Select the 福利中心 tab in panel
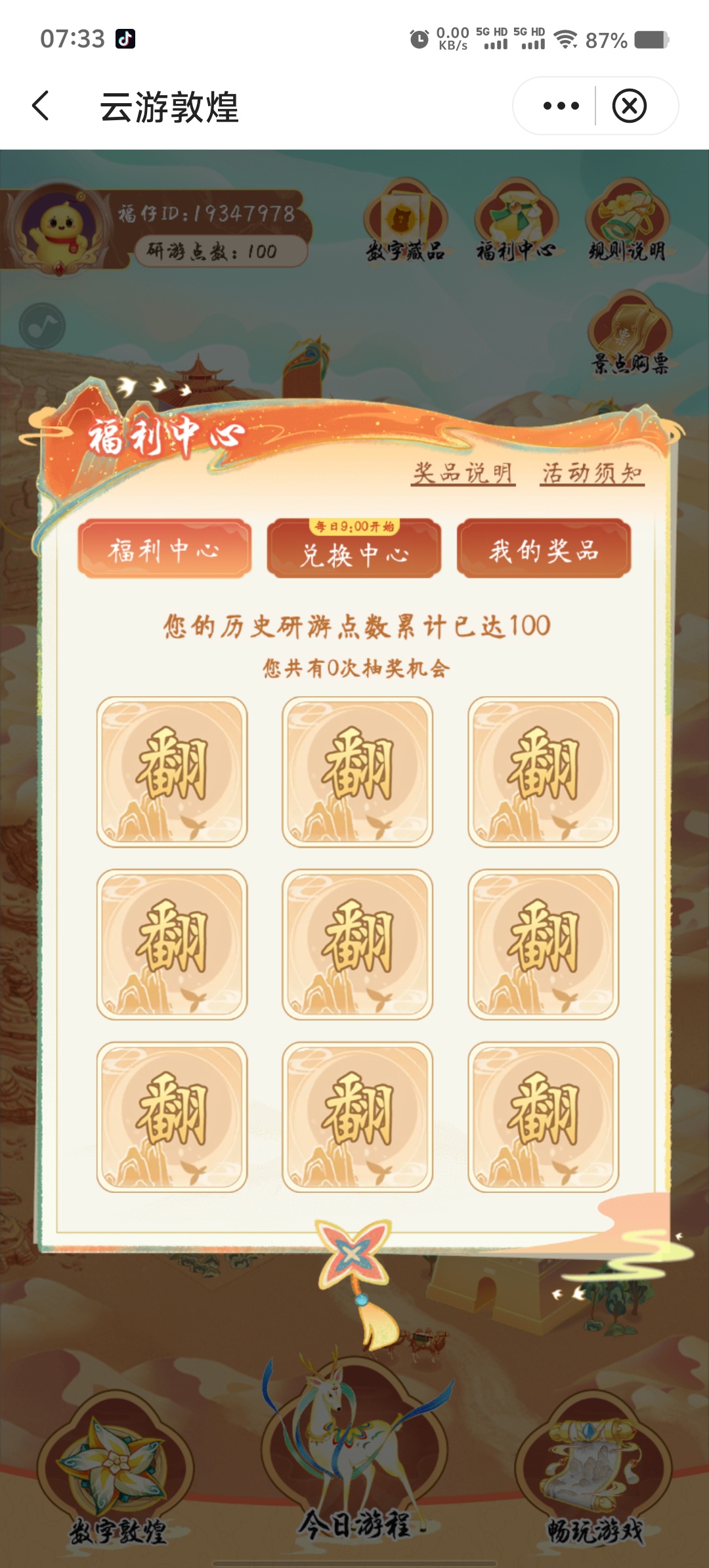Viewport: 709px width, 1568px height. 164,550
